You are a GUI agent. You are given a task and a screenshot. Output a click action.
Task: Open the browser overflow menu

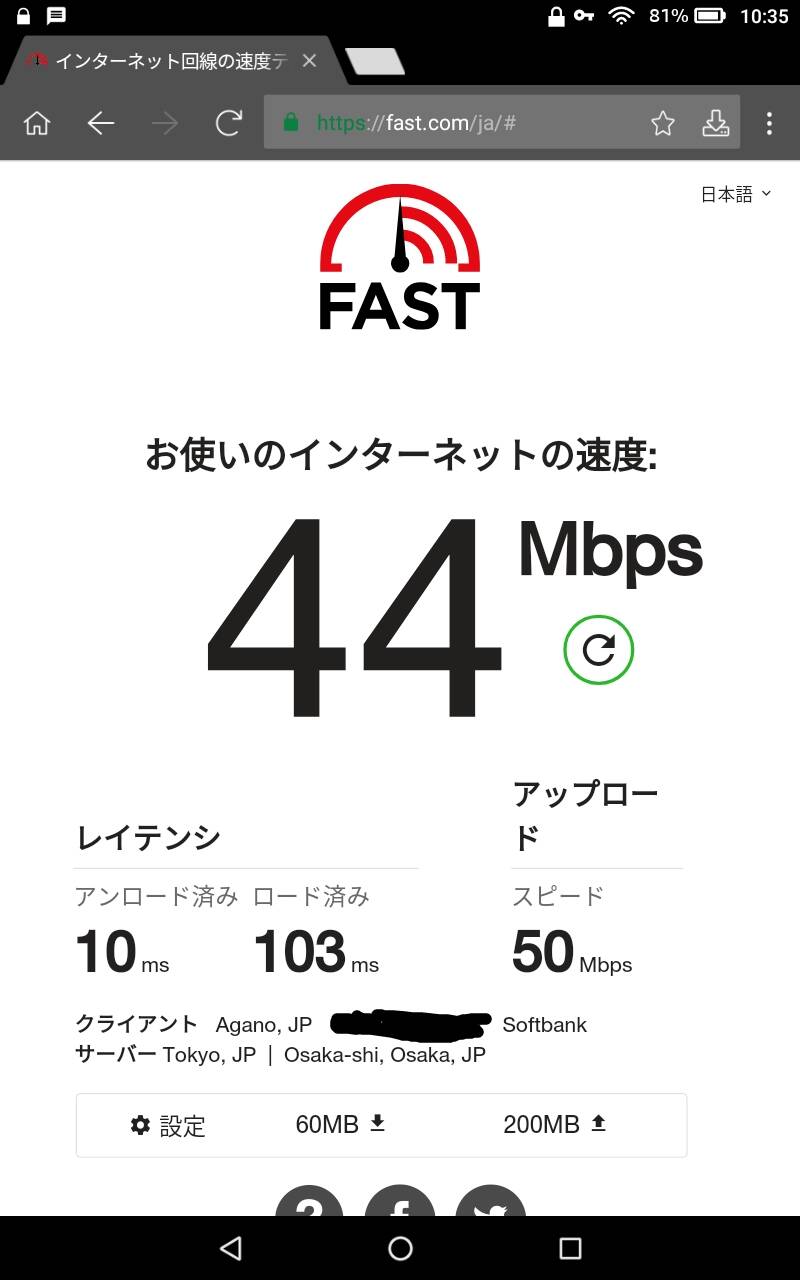[x=769, y=123]
